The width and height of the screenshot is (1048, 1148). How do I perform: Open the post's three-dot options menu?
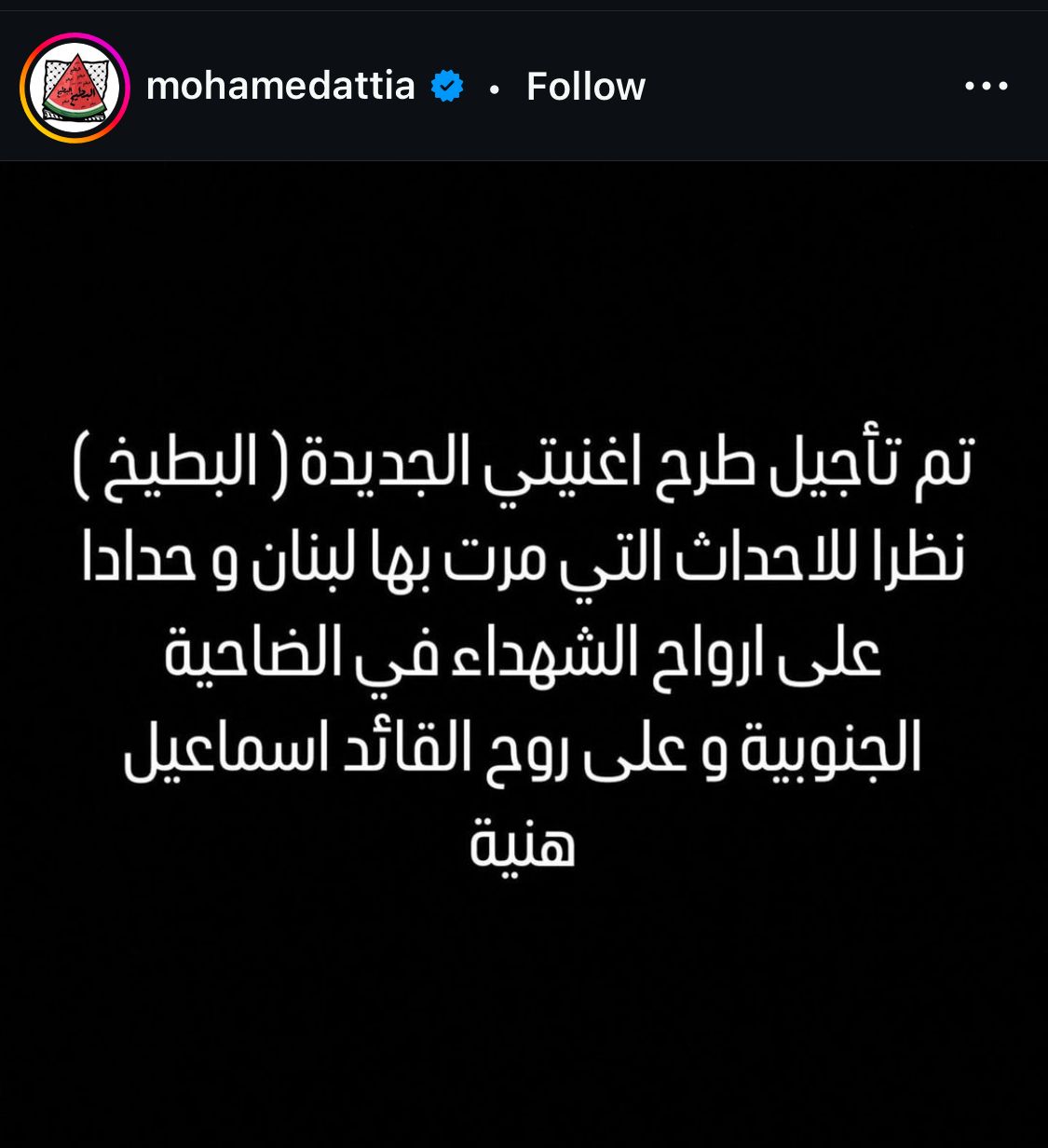coord(987,87)
